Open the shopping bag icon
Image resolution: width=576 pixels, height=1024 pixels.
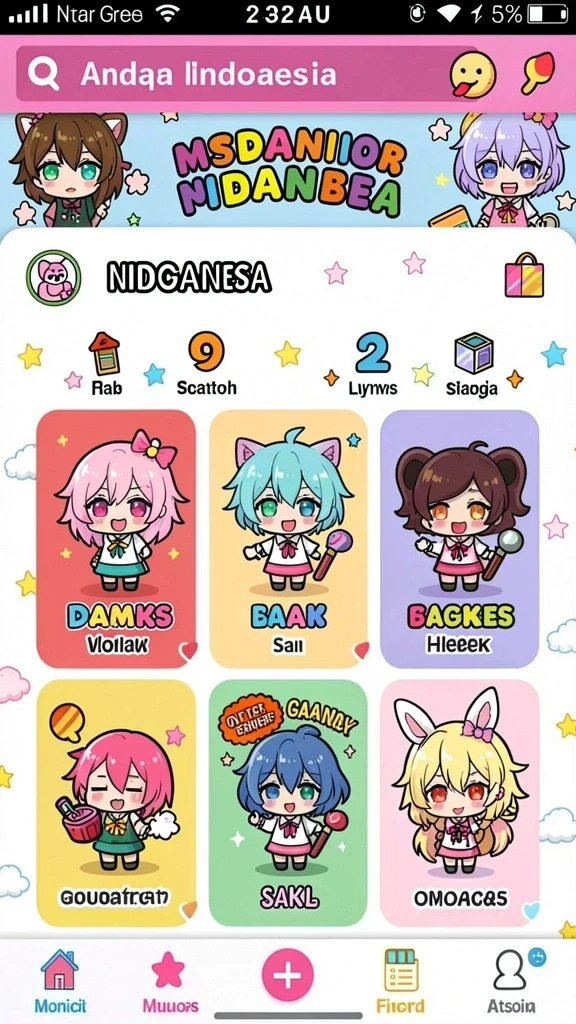click(x=524, y=275)
